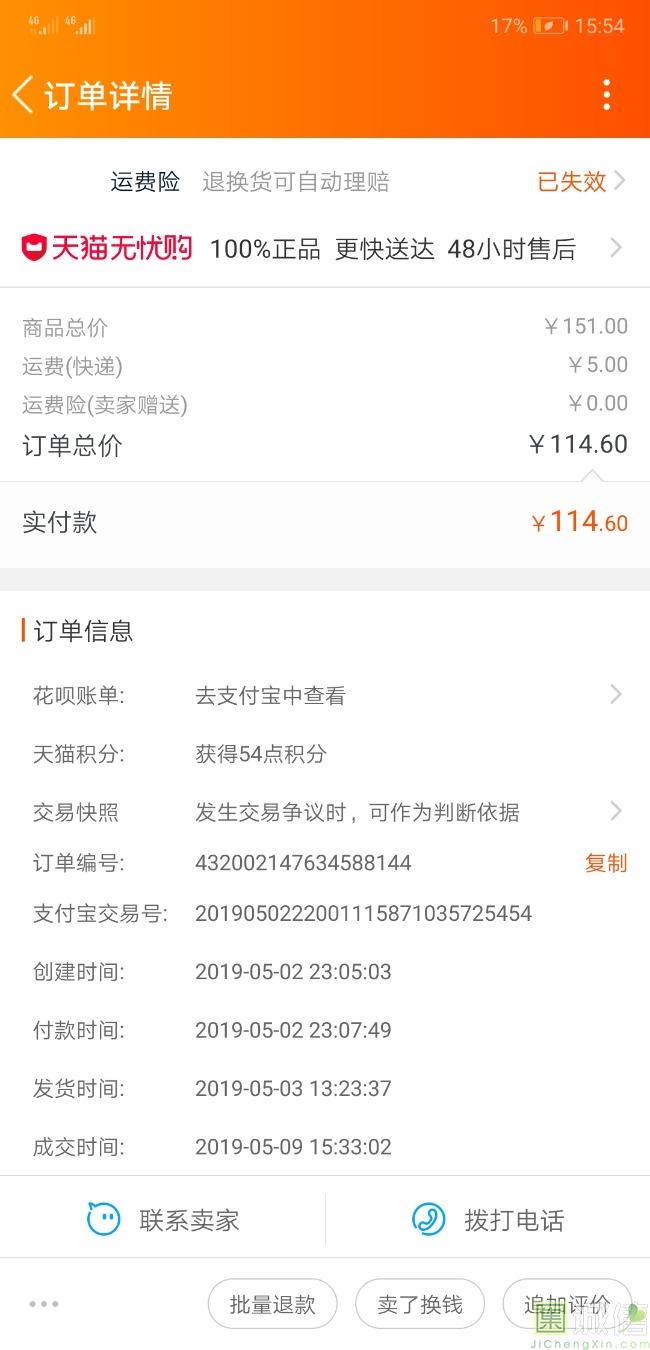Tap the 批量退款 batch refund button
Viewport: 650px width, 1350px height.
272,1305
